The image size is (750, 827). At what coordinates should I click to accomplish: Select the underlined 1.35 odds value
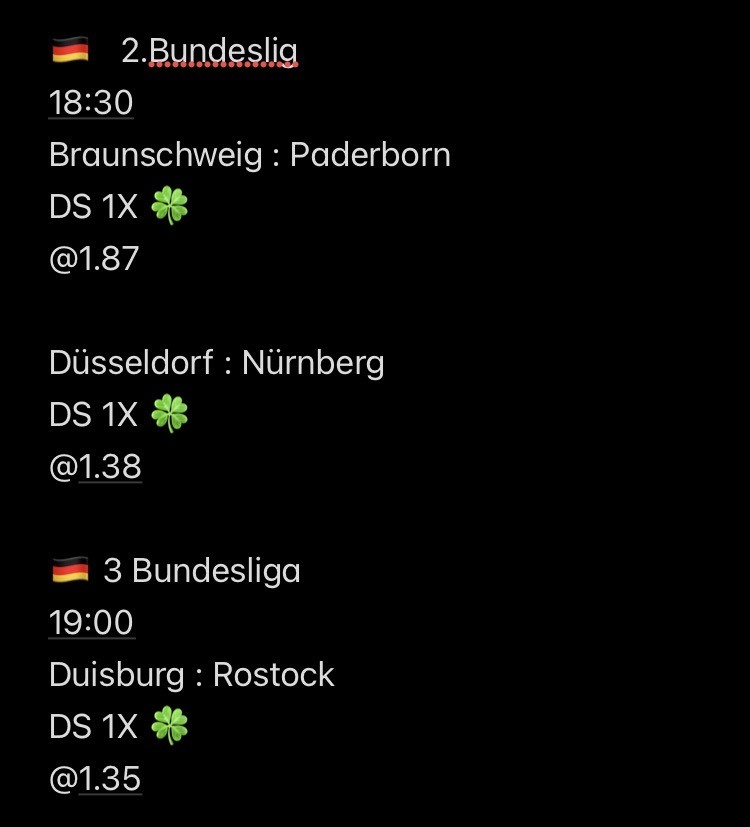pos(110,779)
